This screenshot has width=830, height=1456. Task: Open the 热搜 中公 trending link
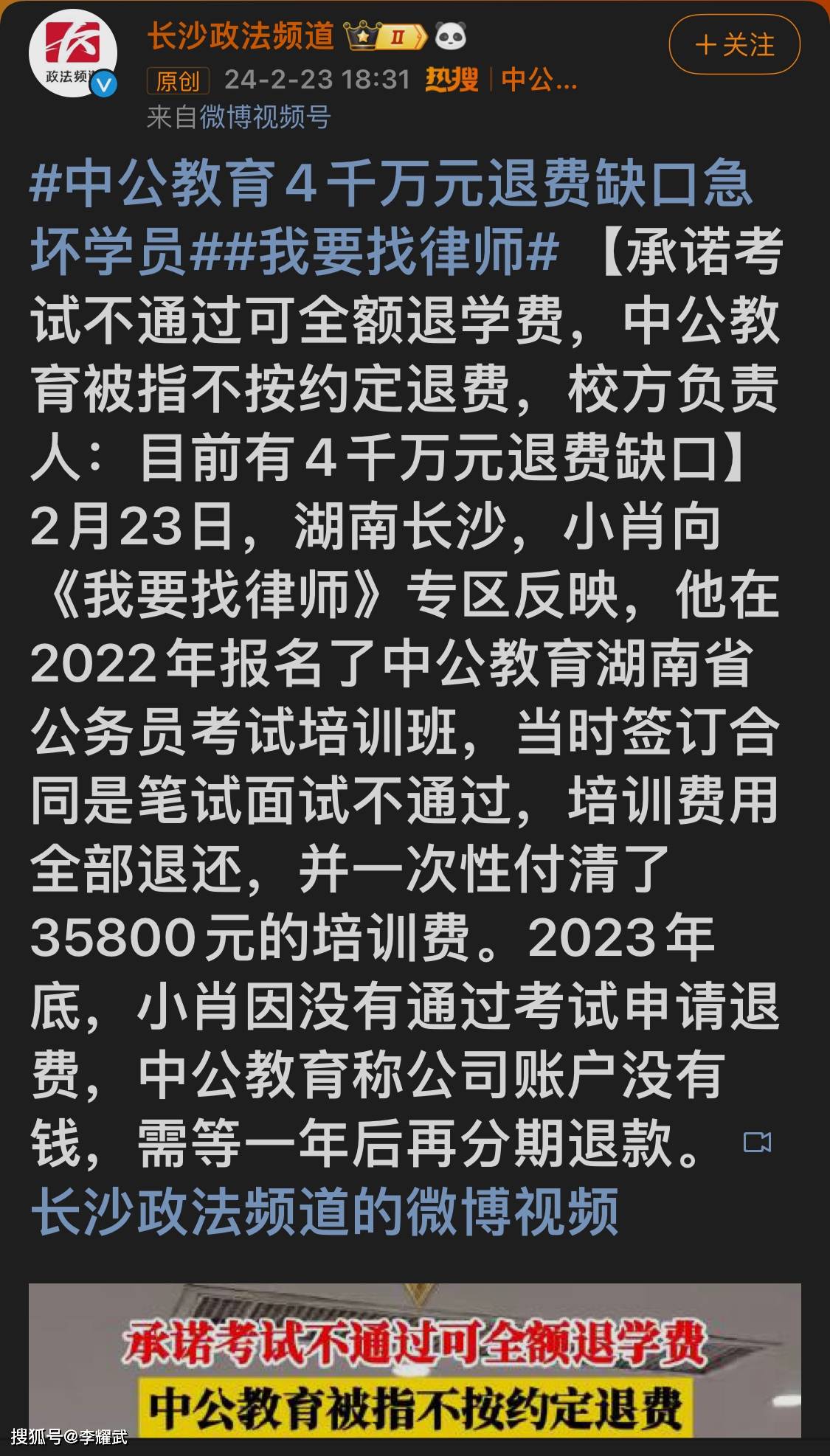click(502, 80)
